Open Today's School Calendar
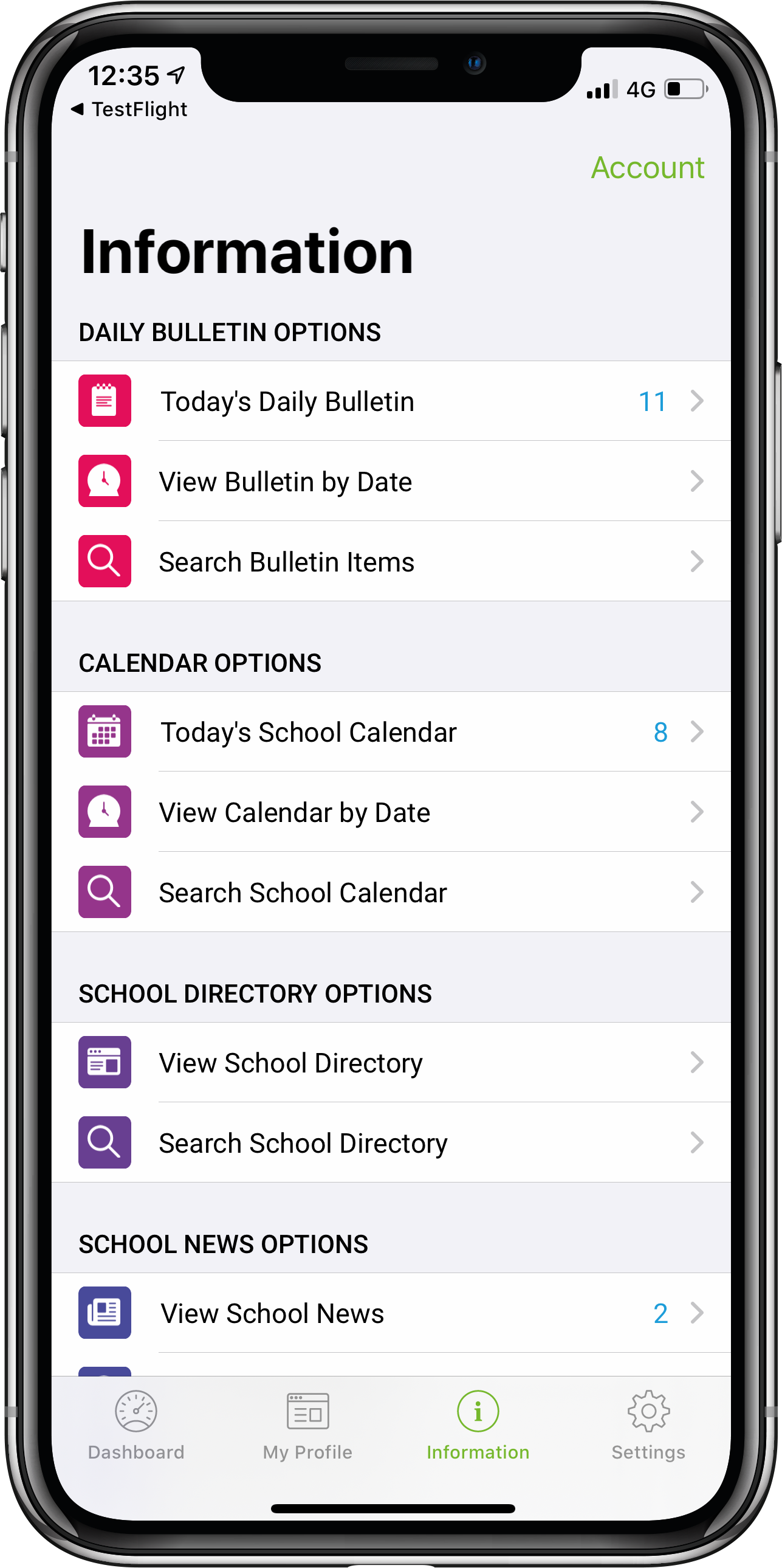Viewport: 782px width, 1568px height. point(391,731)
